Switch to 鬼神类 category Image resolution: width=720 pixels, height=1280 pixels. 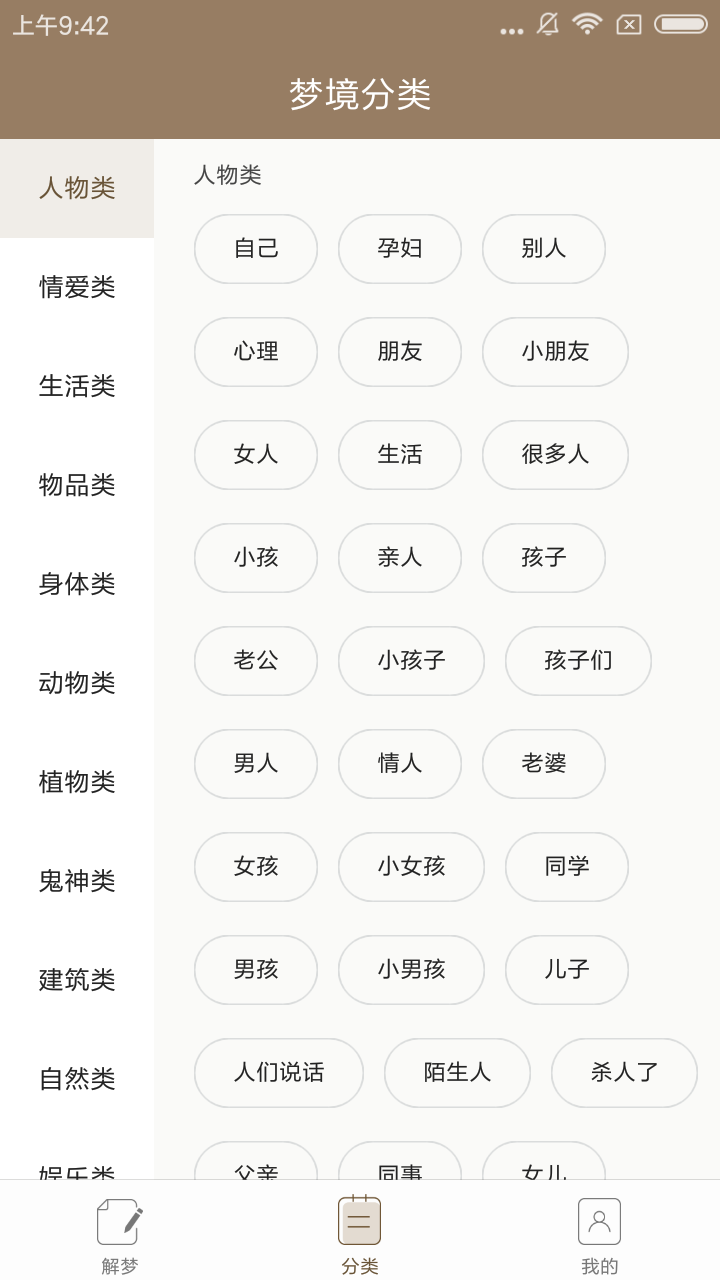(x=77, y=881)
